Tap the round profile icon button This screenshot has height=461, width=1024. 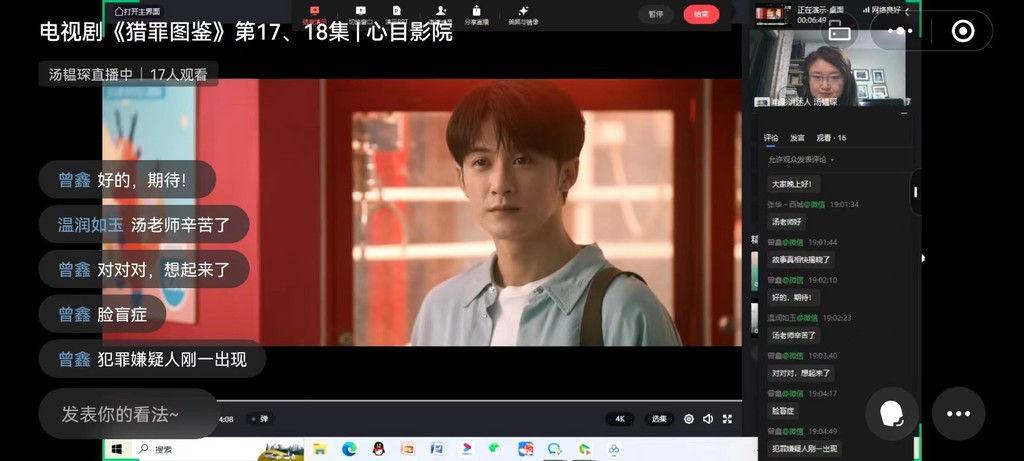pyautogui.click(x=891, y=414)
